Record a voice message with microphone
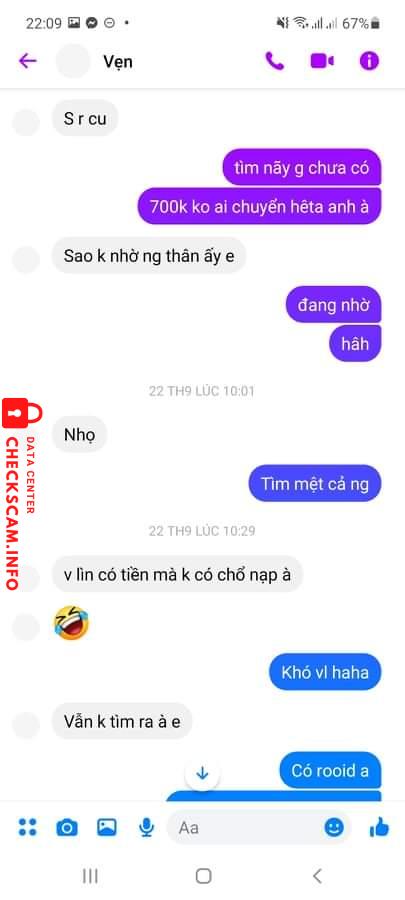This screenshot has width=405, height=900. pos(147,827)
